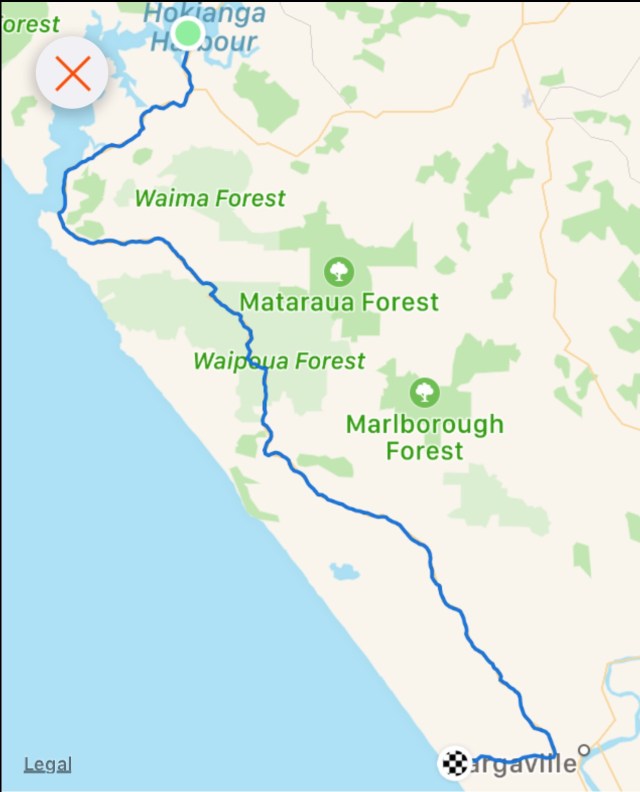Open the Legal link
640x792 pixels.
pyautogui.click(x=48, y=765)
